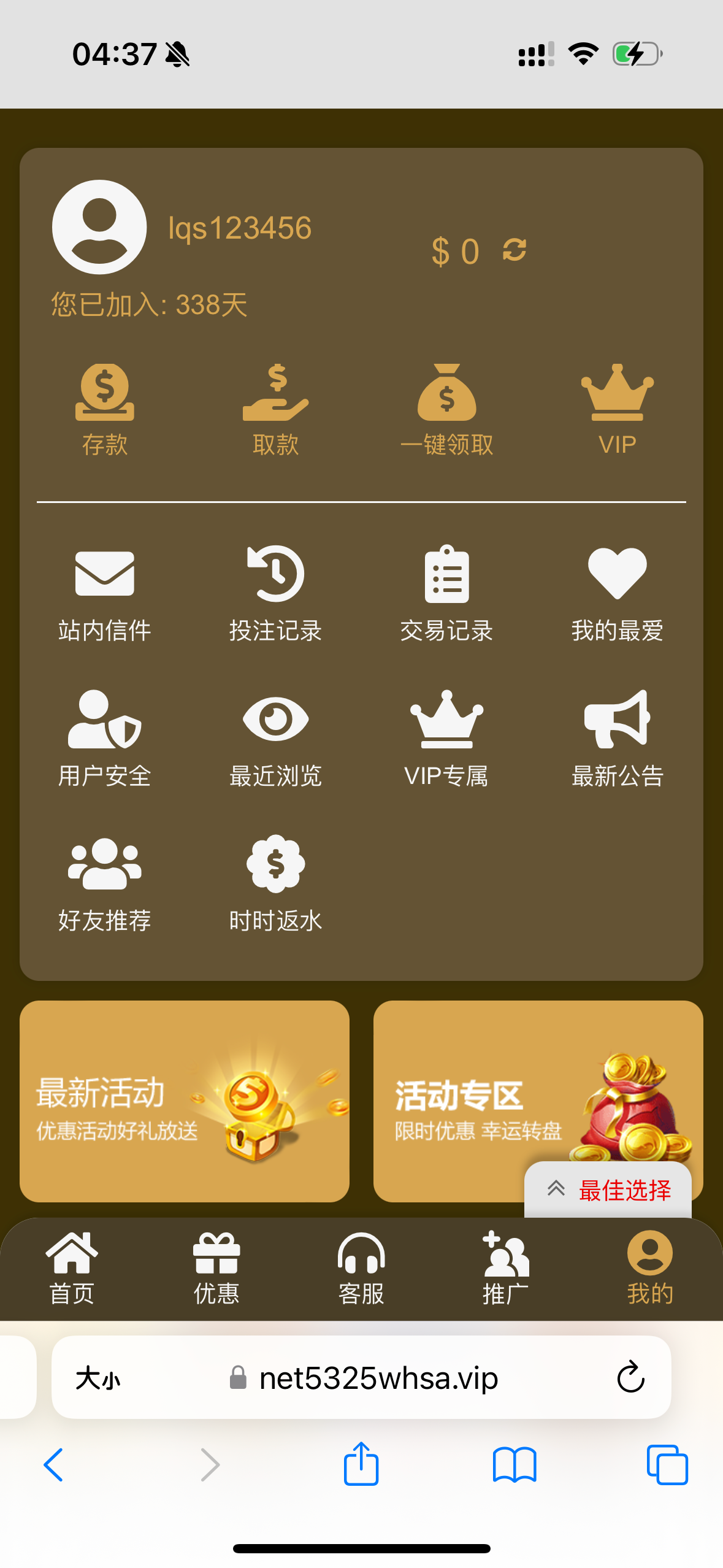Open the 最新活动 promotions banner
The image size is (723, 1568).
(x=184, y=1101)
